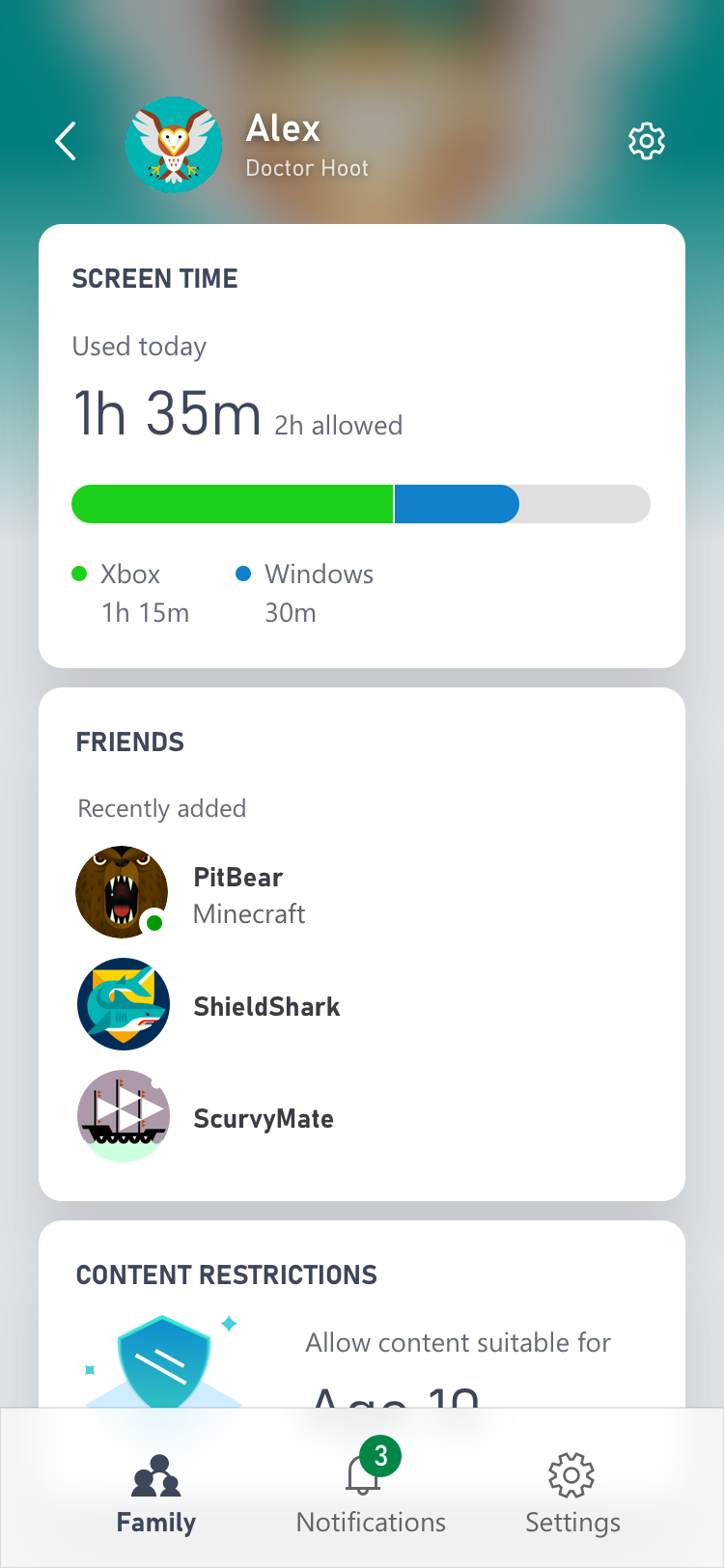Select the PitBear friend name
724x1568 pixels.
[x=237, y=877]
